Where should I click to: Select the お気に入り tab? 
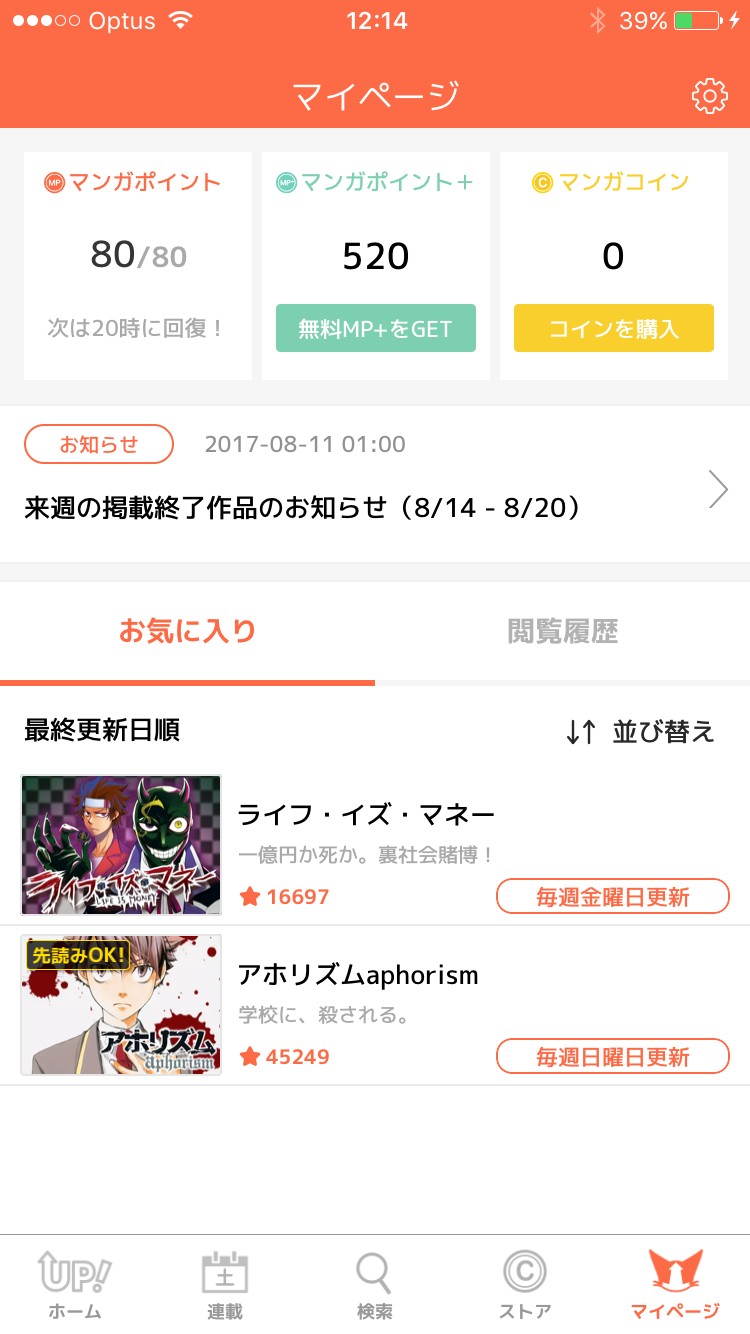click(187, 632)
